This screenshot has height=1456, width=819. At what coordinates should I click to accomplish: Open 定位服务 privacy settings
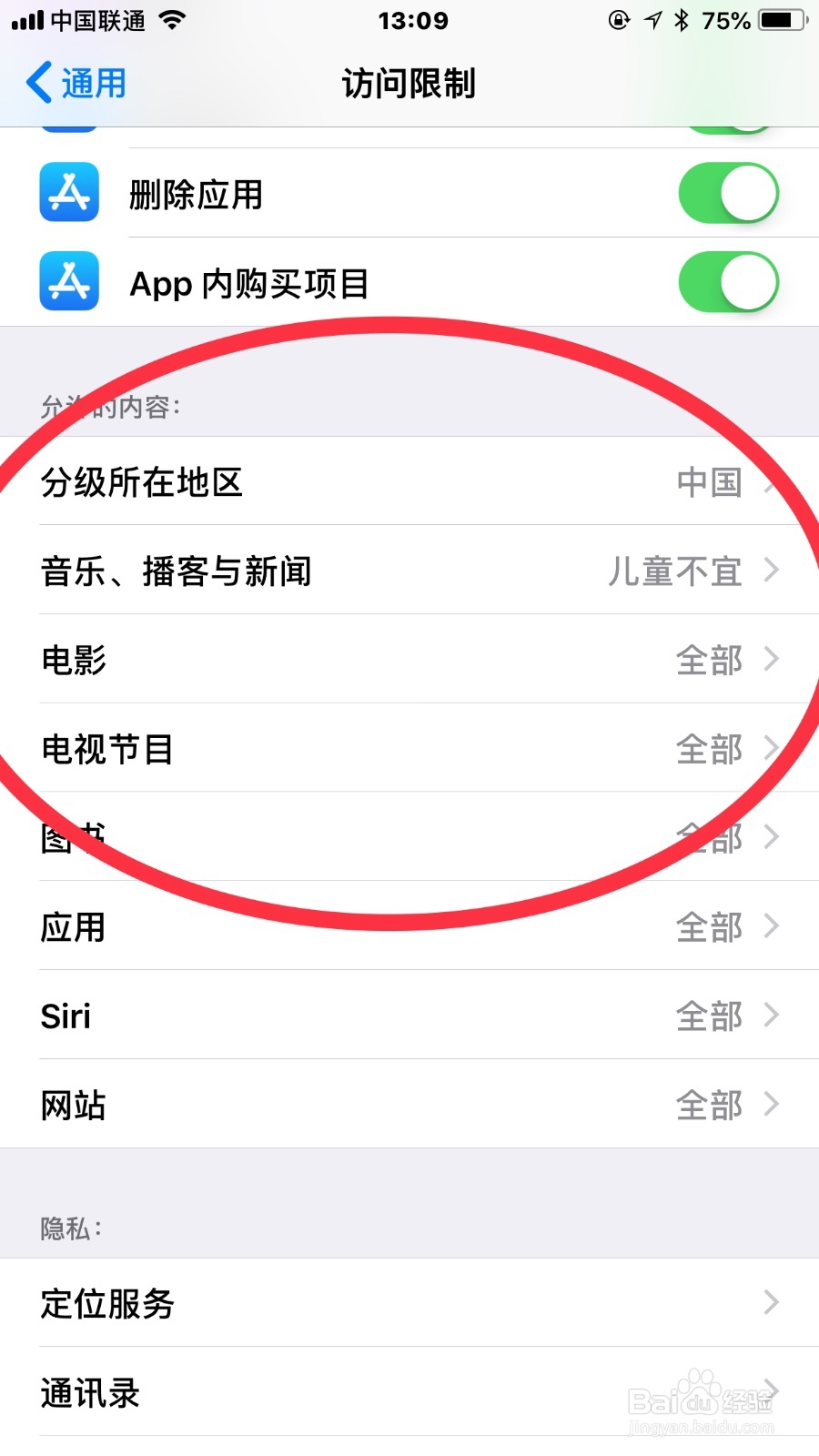(409, 1304)
